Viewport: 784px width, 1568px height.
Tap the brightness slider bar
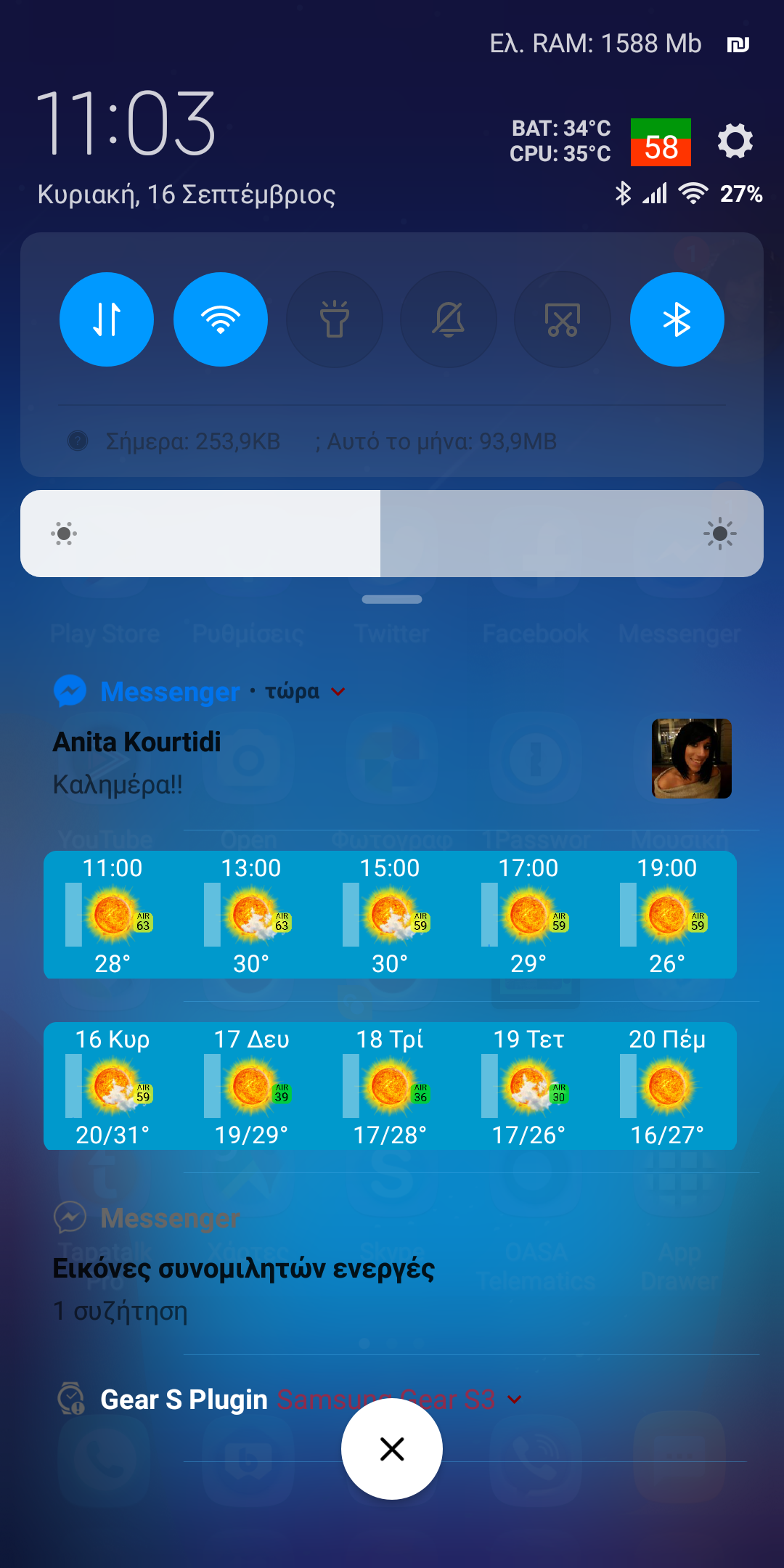tap(392, 534)
